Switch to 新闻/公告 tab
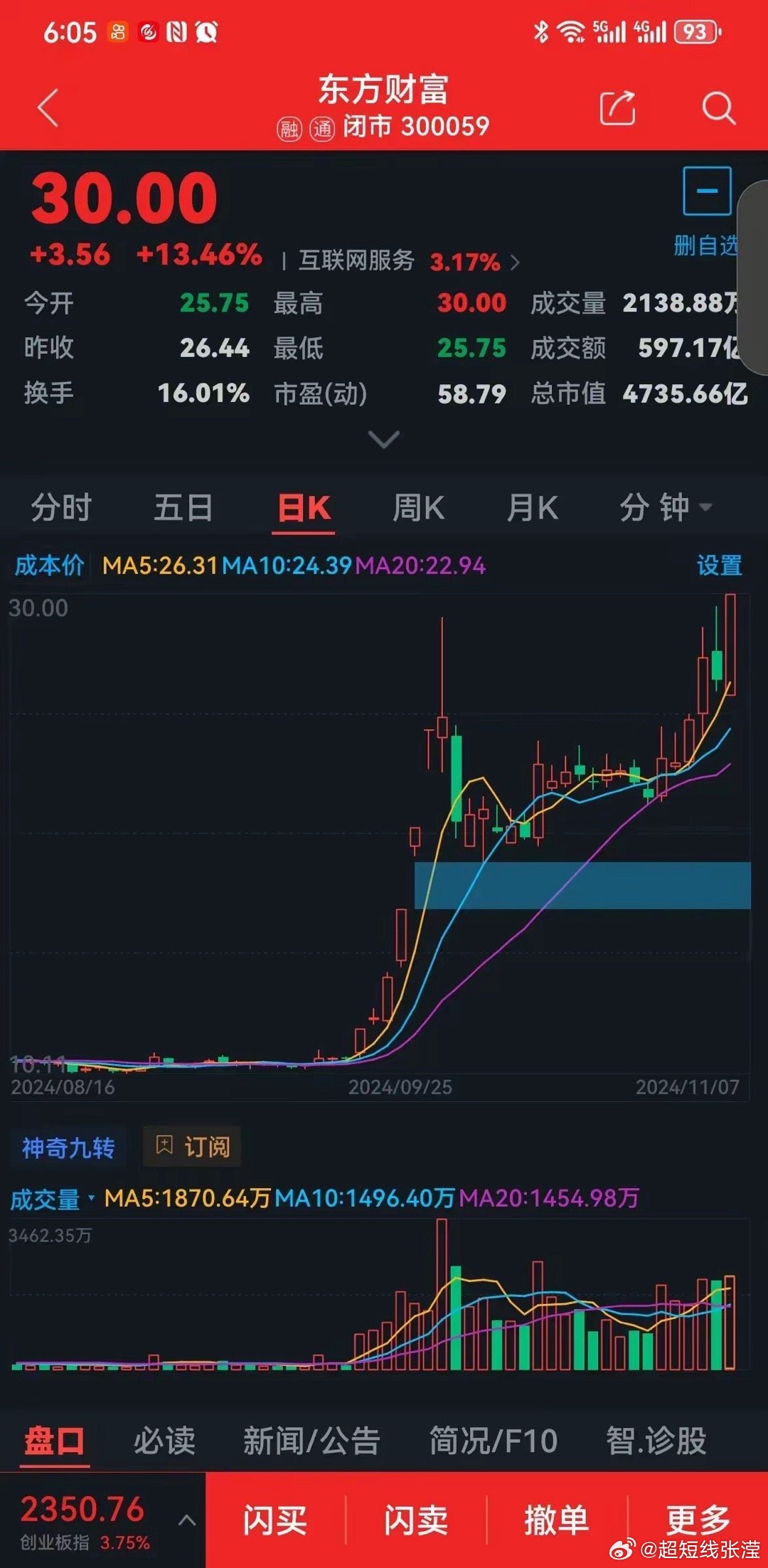Viewport: 768px width, 1568px height. pyautogui.click(x=311, y=1440)
